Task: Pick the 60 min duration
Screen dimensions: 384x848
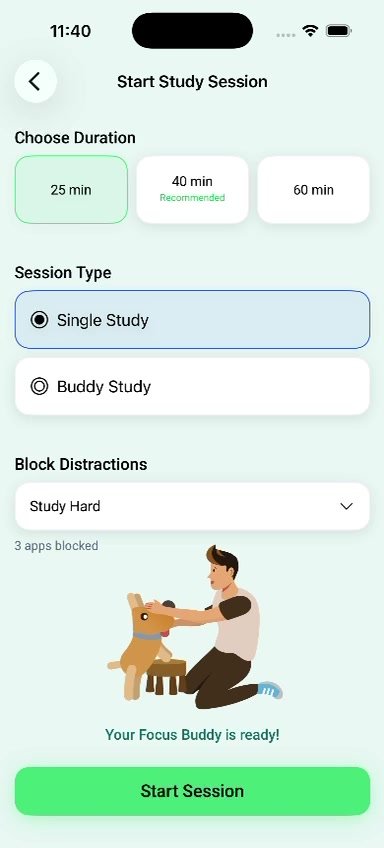Action: click(x=314, y=190)
